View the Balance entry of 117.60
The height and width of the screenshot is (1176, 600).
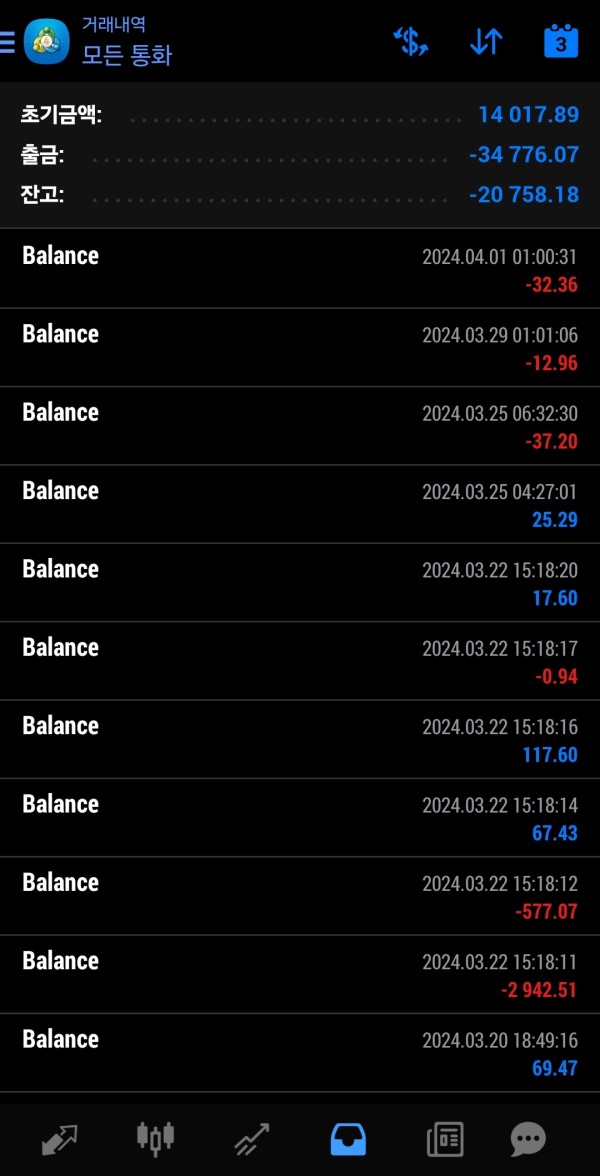[x=300, y=739]
